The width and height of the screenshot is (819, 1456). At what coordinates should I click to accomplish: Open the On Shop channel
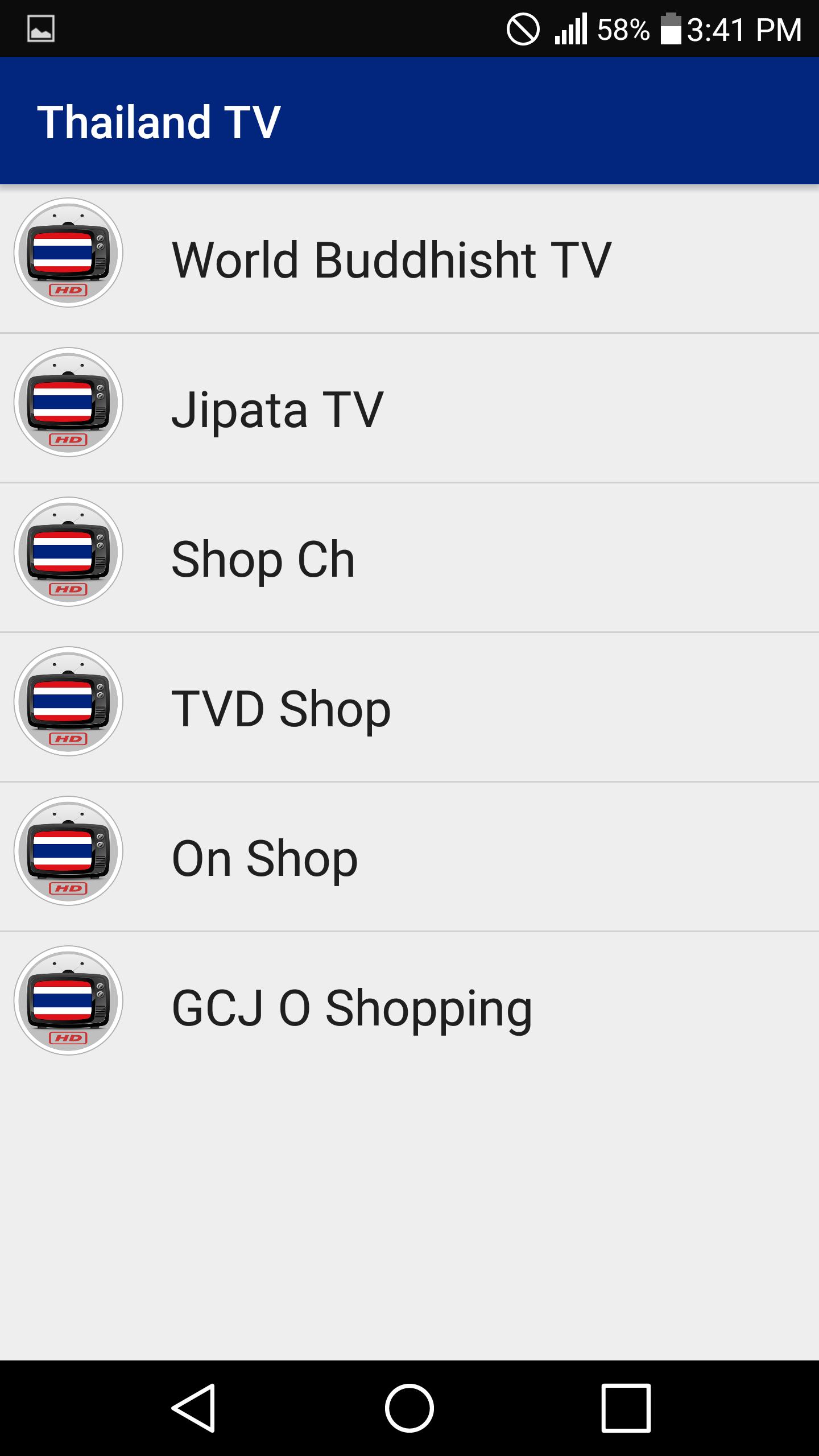coord(409,857)
